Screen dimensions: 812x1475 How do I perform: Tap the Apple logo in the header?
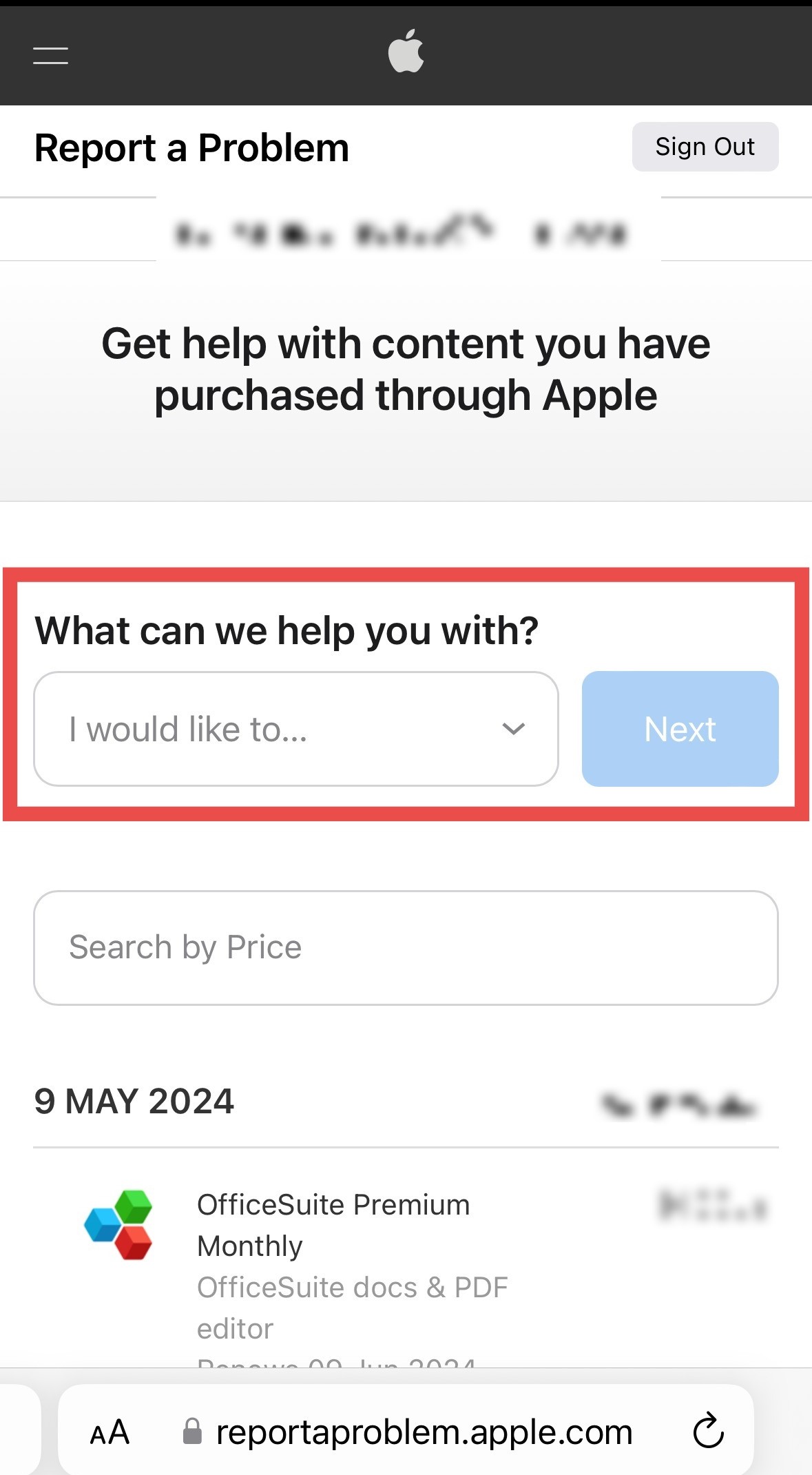(406, 52)
